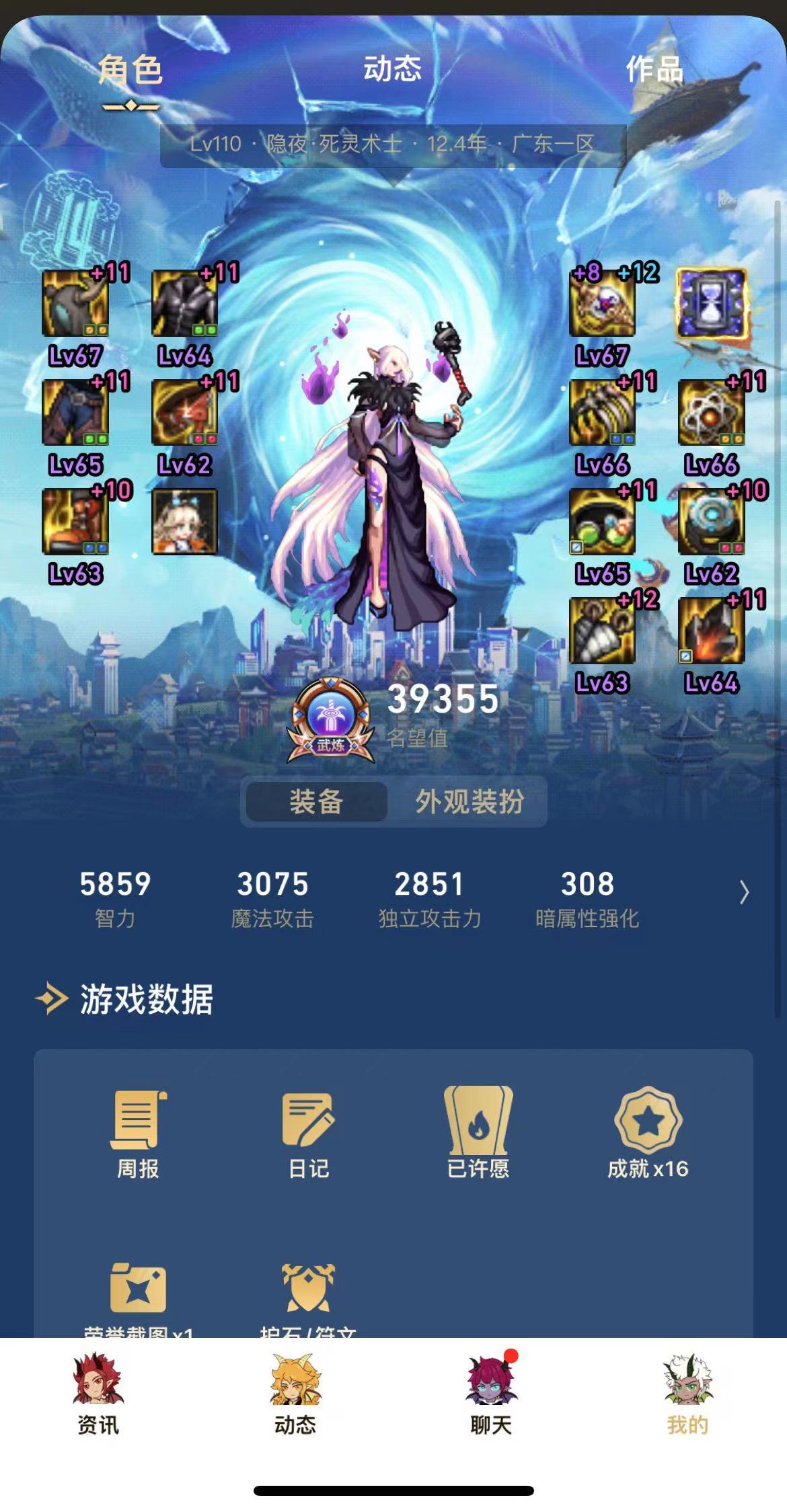Open the blonde girl pet slot
The height and width of the screenshot is (1512, 787).
pos(184,522)
